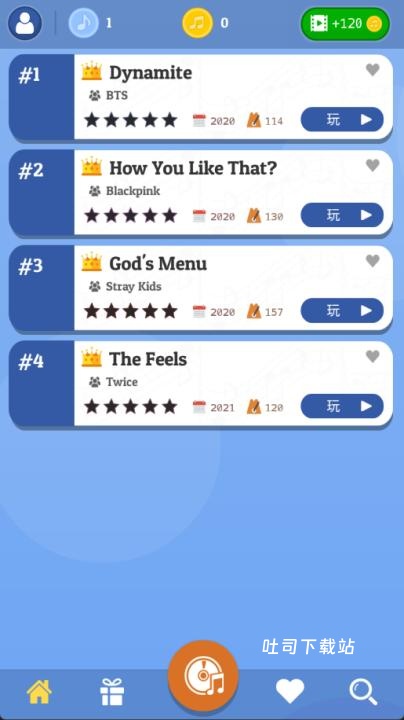The width and height of the screenshot is (404, 720).
Task: Open the search magnifier tab
Action: (363, 692)
